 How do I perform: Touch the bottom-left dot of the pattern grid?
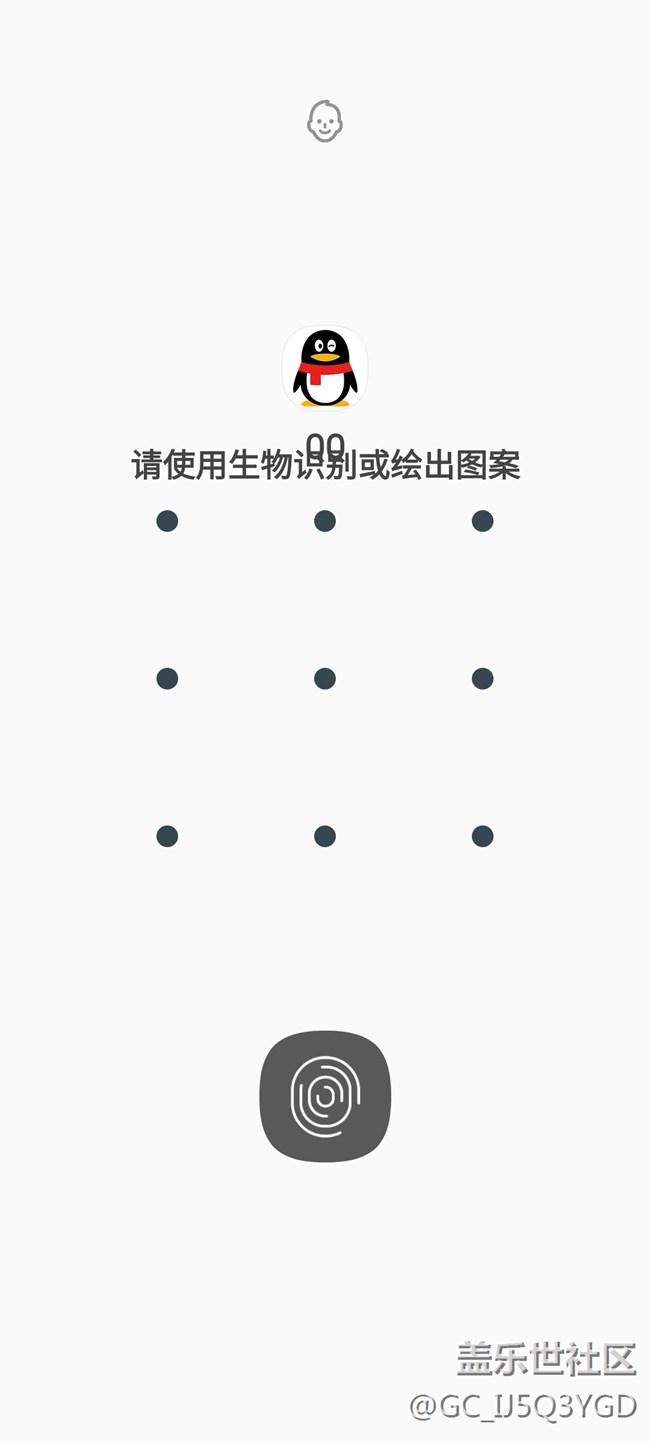[167, 836]
